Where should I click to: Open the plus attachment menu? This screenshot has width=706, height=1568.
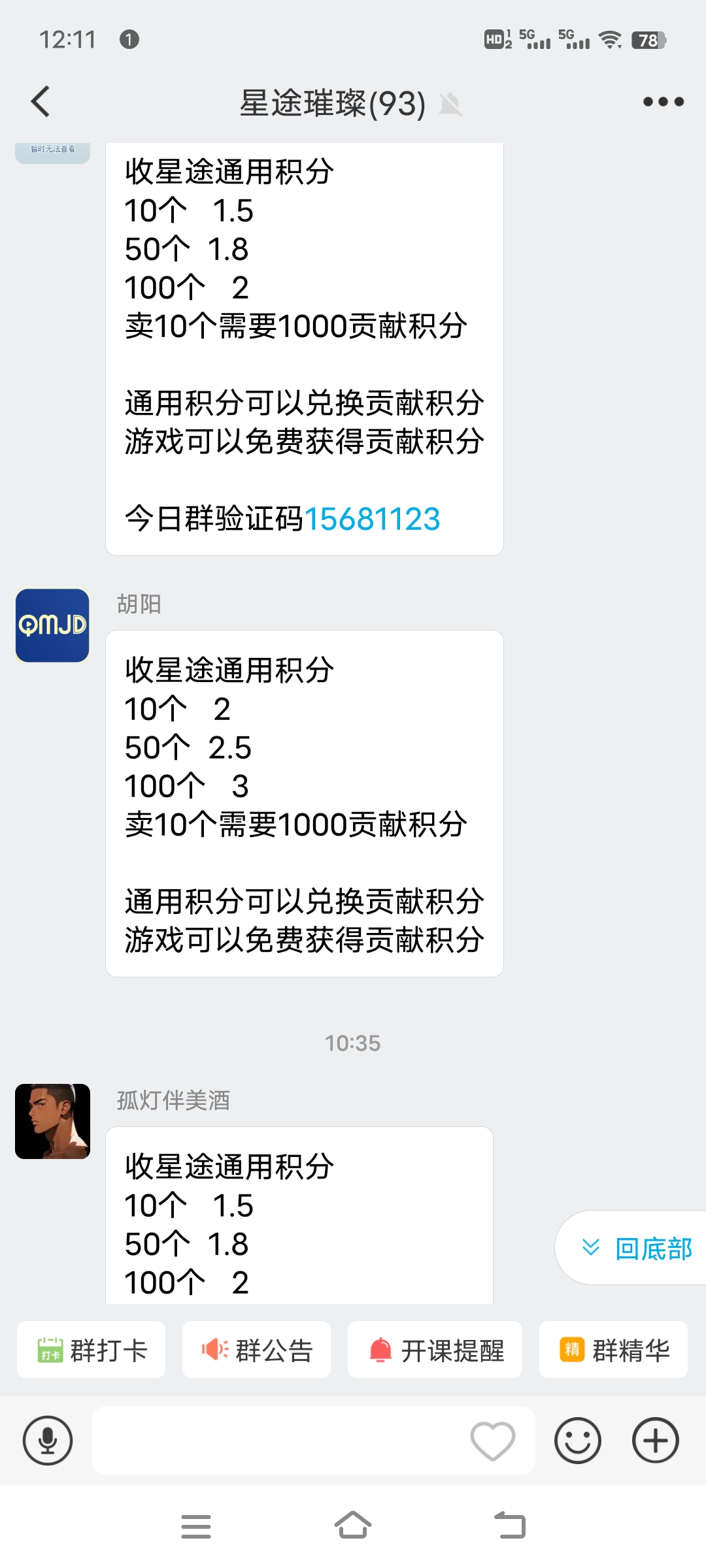pyautogui.click(x=656, y=1441)
